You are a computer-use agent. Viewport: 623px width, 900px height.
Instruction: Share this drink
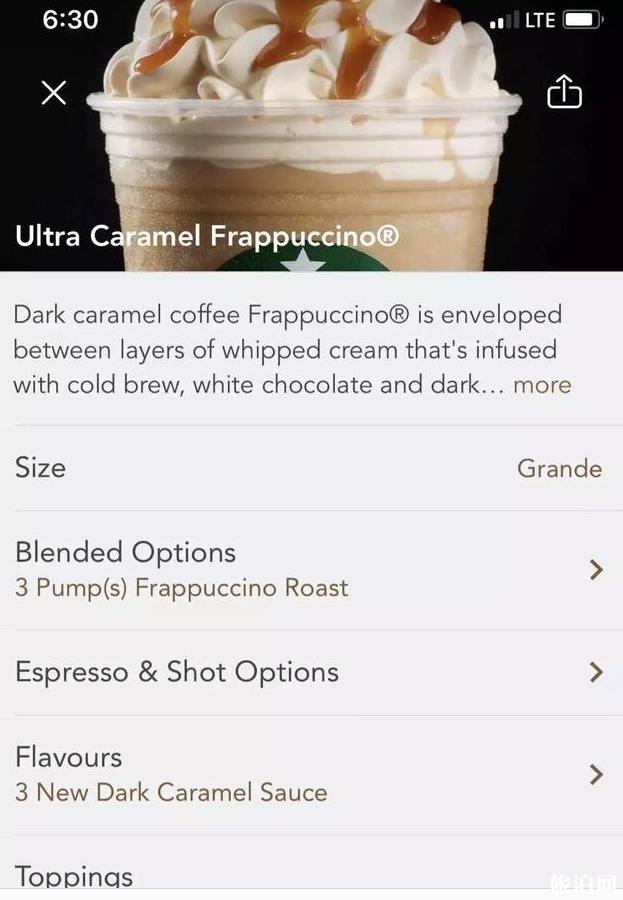tap(564, 92)
